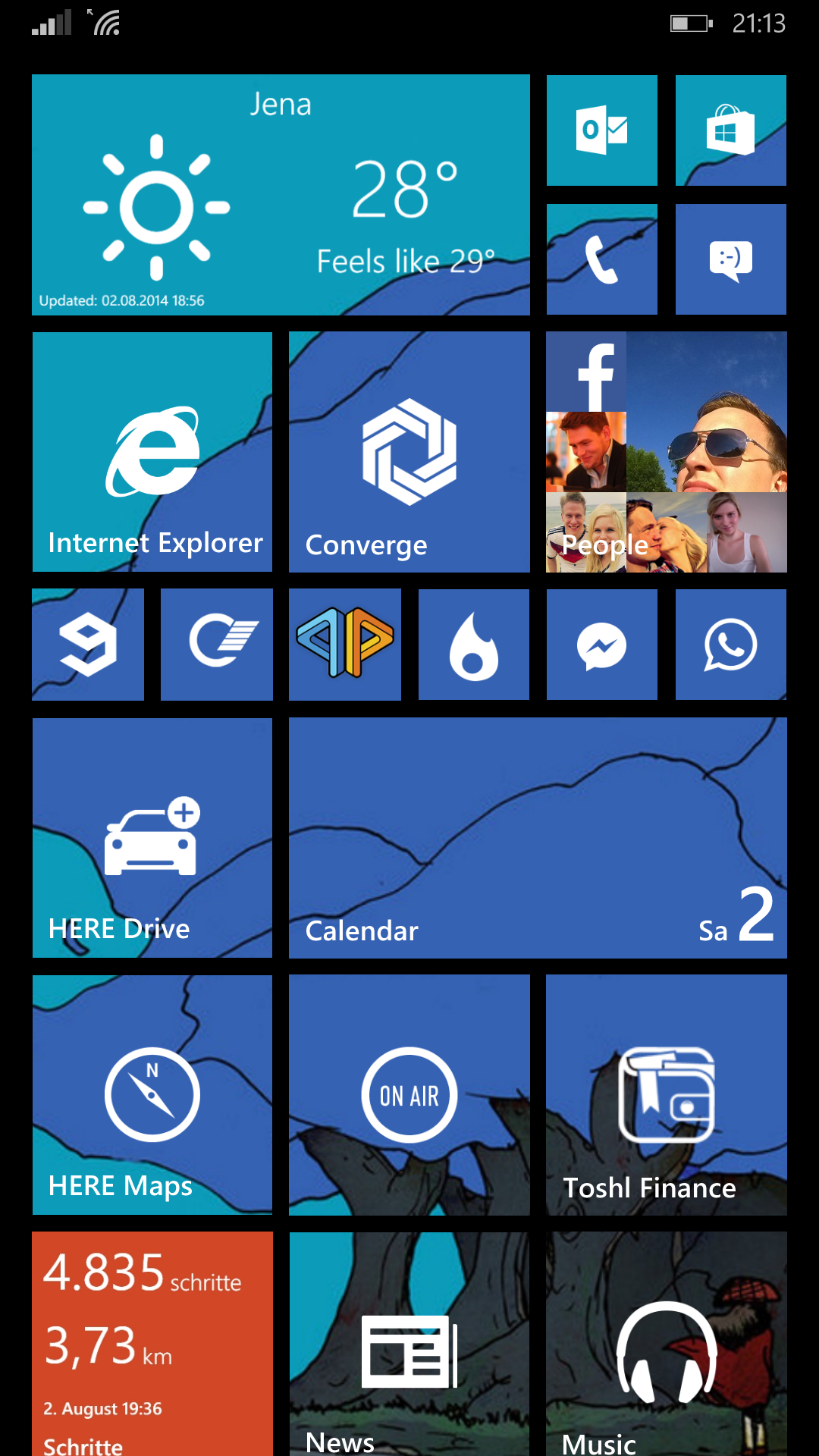Image resolution: width=819 pixels, height=1456 pixels.
Task: Open the Outlook mail tile
Action: [x=602, y=130]
